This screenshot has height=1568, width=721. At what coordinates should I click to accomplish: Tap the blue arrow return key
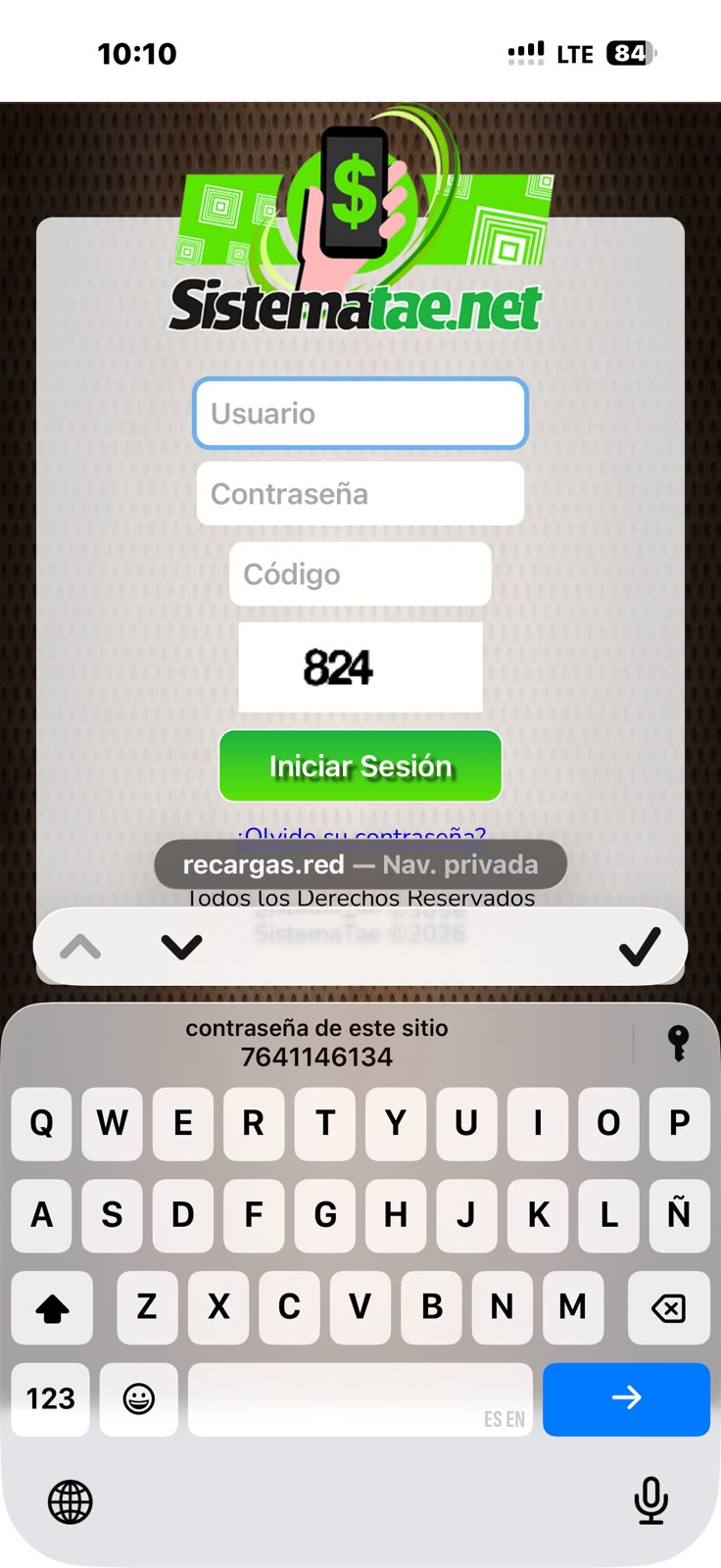point(626,1398)
